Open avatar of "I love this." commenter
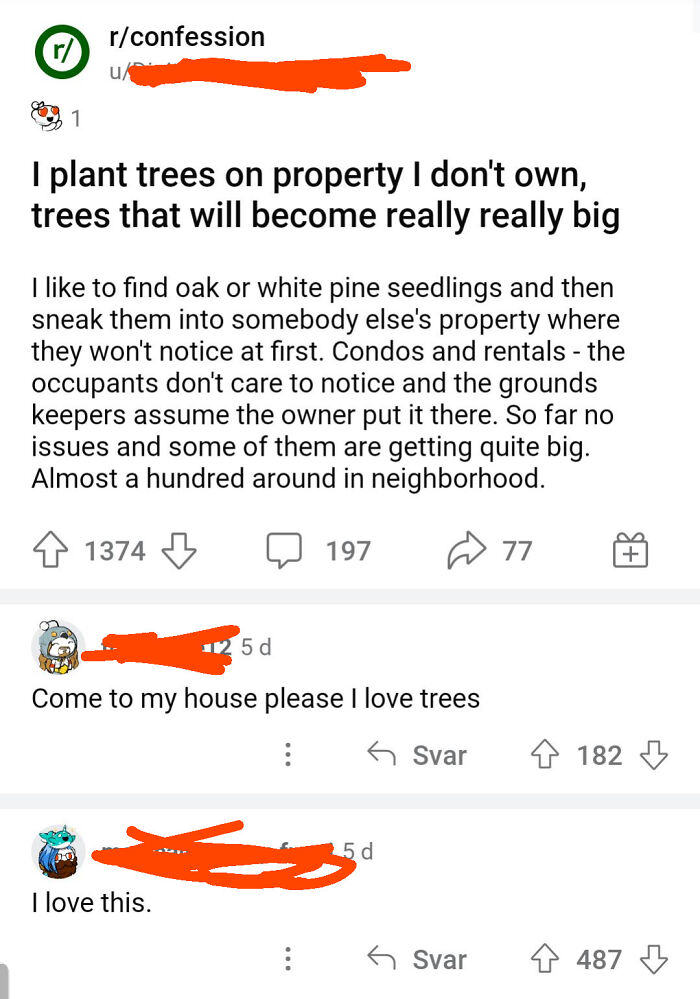The height and width of the screenshot is (999, 700). [x=56, y=853]
